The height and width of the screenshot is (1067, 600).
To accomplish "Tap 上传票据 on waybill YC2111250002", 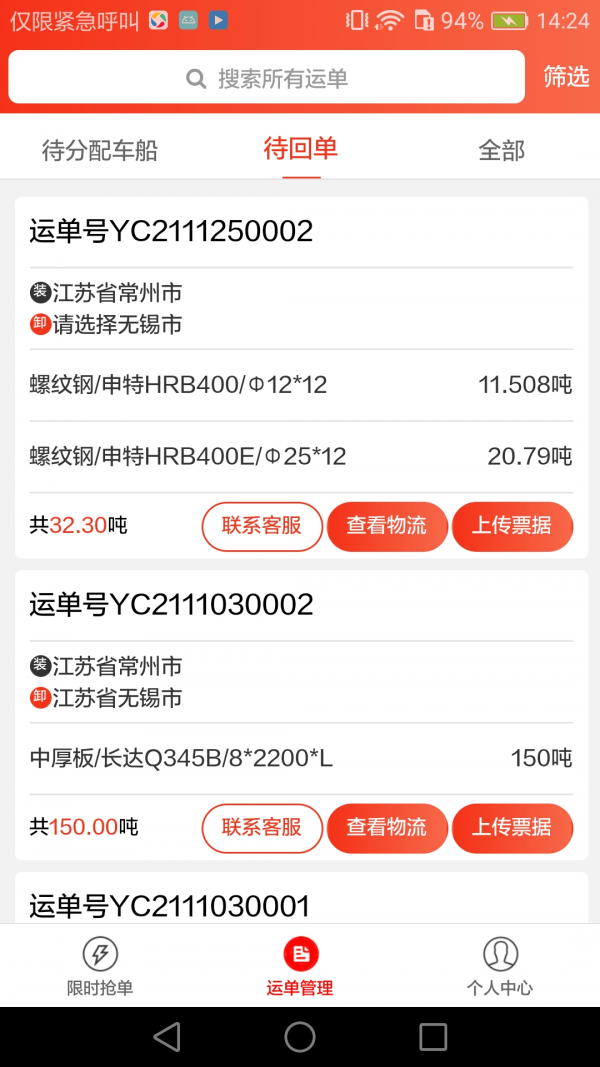I will [512, 526].
